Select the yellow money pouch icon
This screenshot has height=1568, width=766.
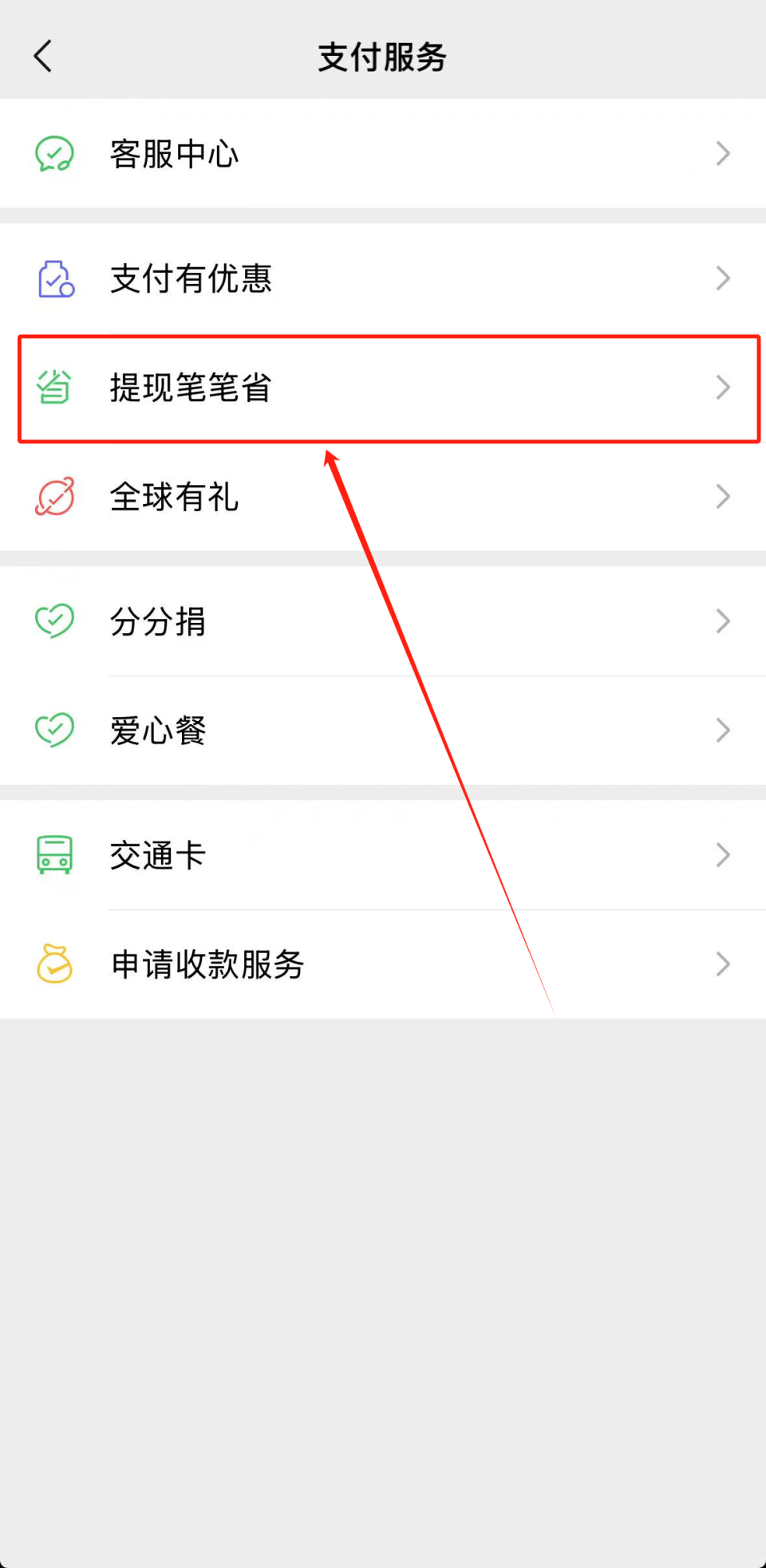(x=53, y=963)
